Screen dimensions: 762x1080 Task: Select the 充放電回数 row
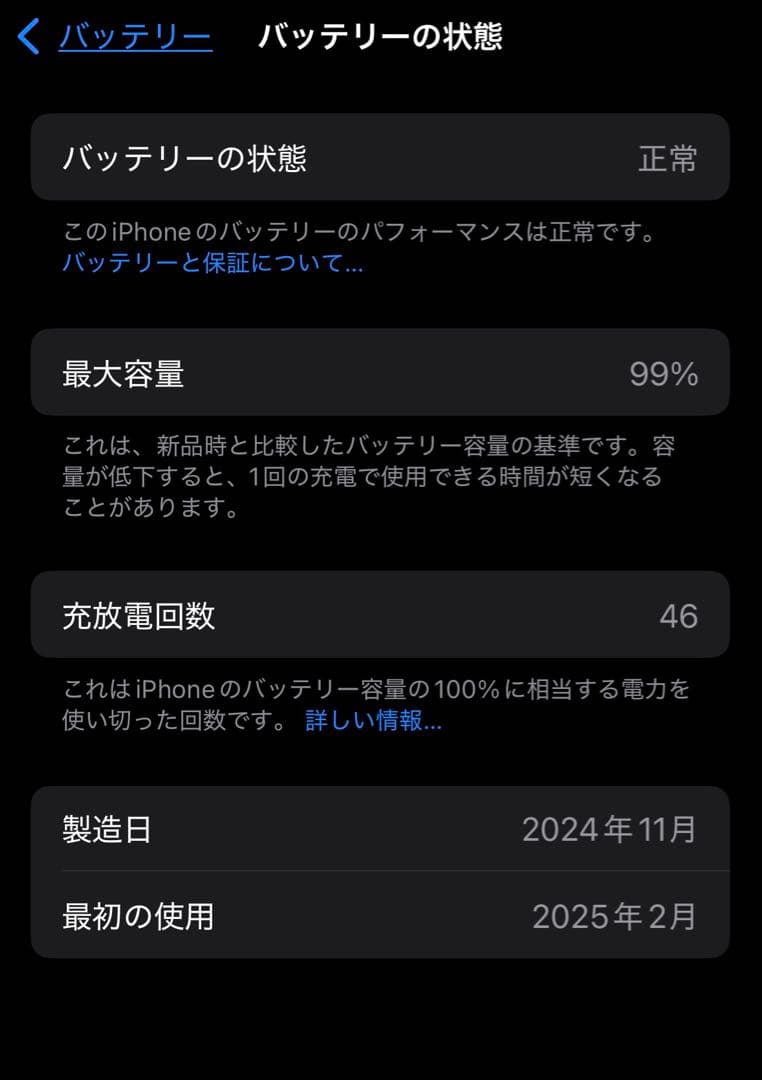coord(380,615)
